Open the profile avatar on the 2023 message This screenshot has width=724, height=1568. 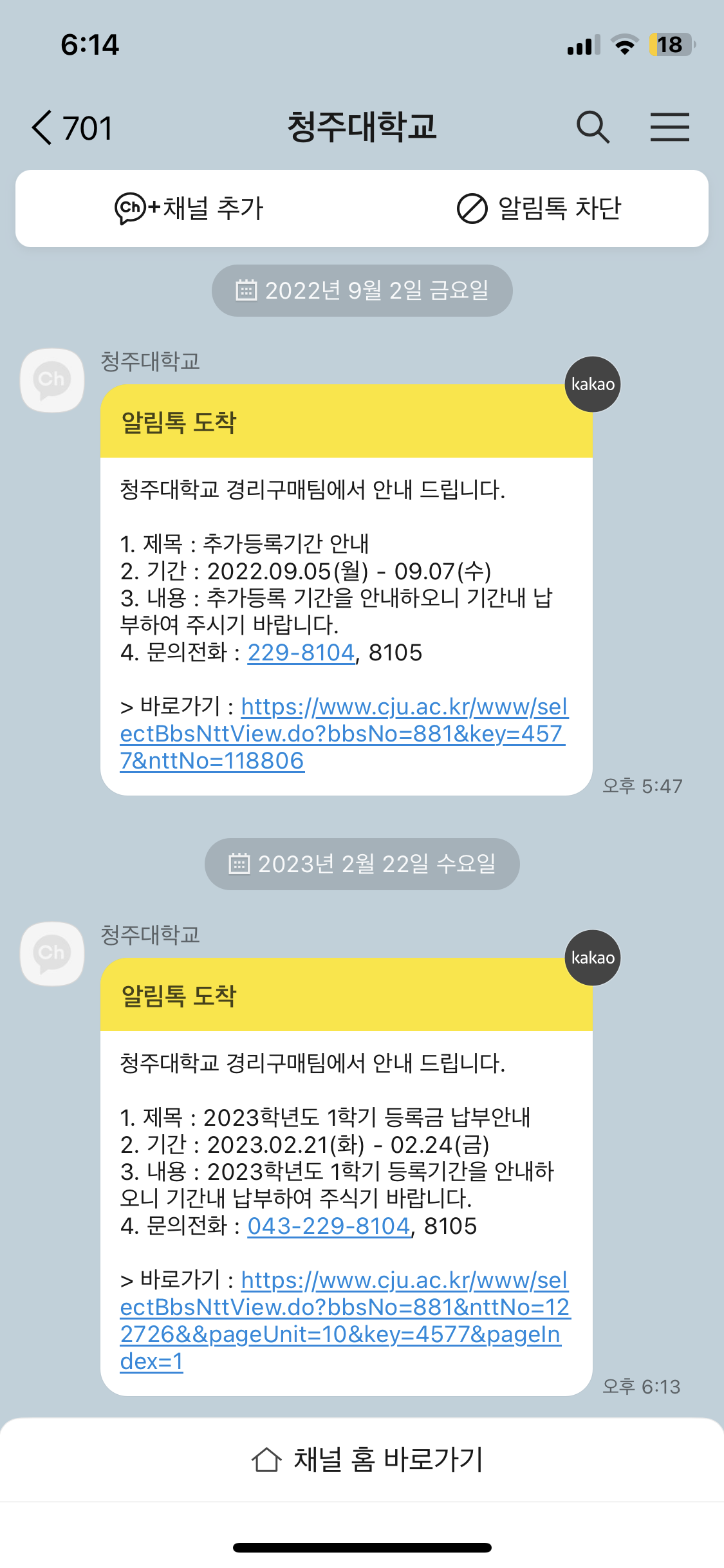click(x=52, y=954)
